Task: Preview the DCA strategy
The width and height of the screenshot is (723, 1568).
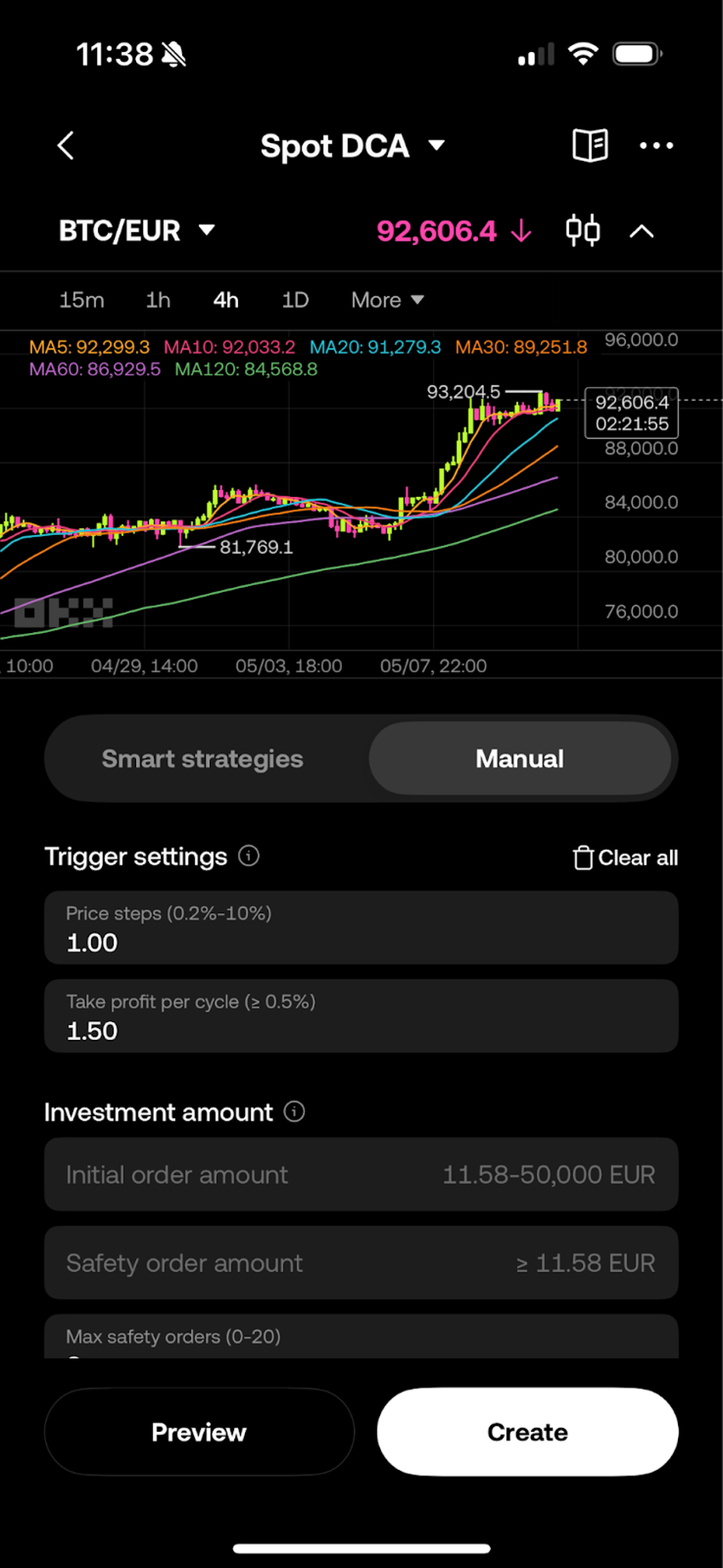Action: click(x=199, y=1432)
